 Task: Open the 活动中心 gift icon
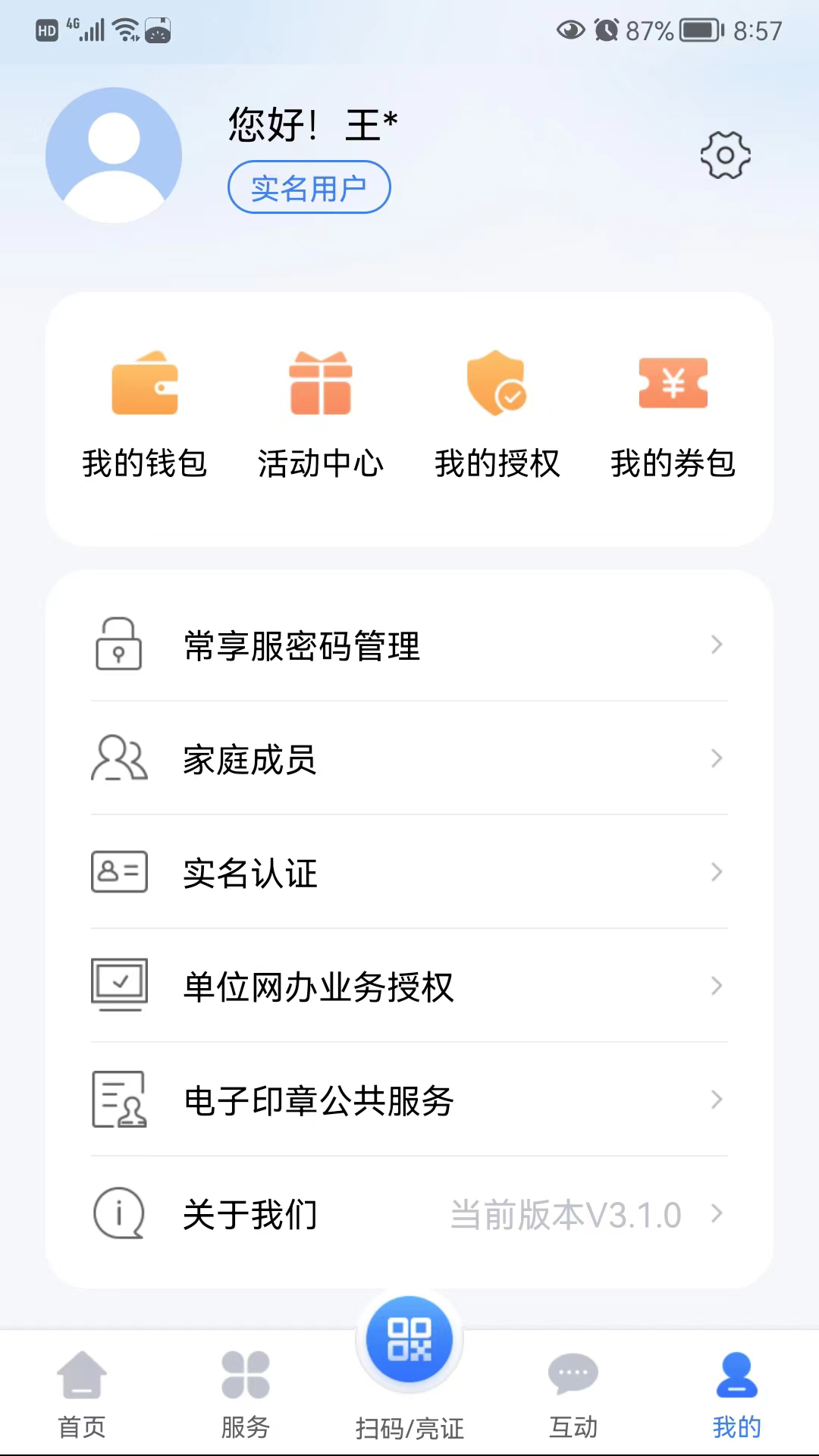(x=321, y=383)
